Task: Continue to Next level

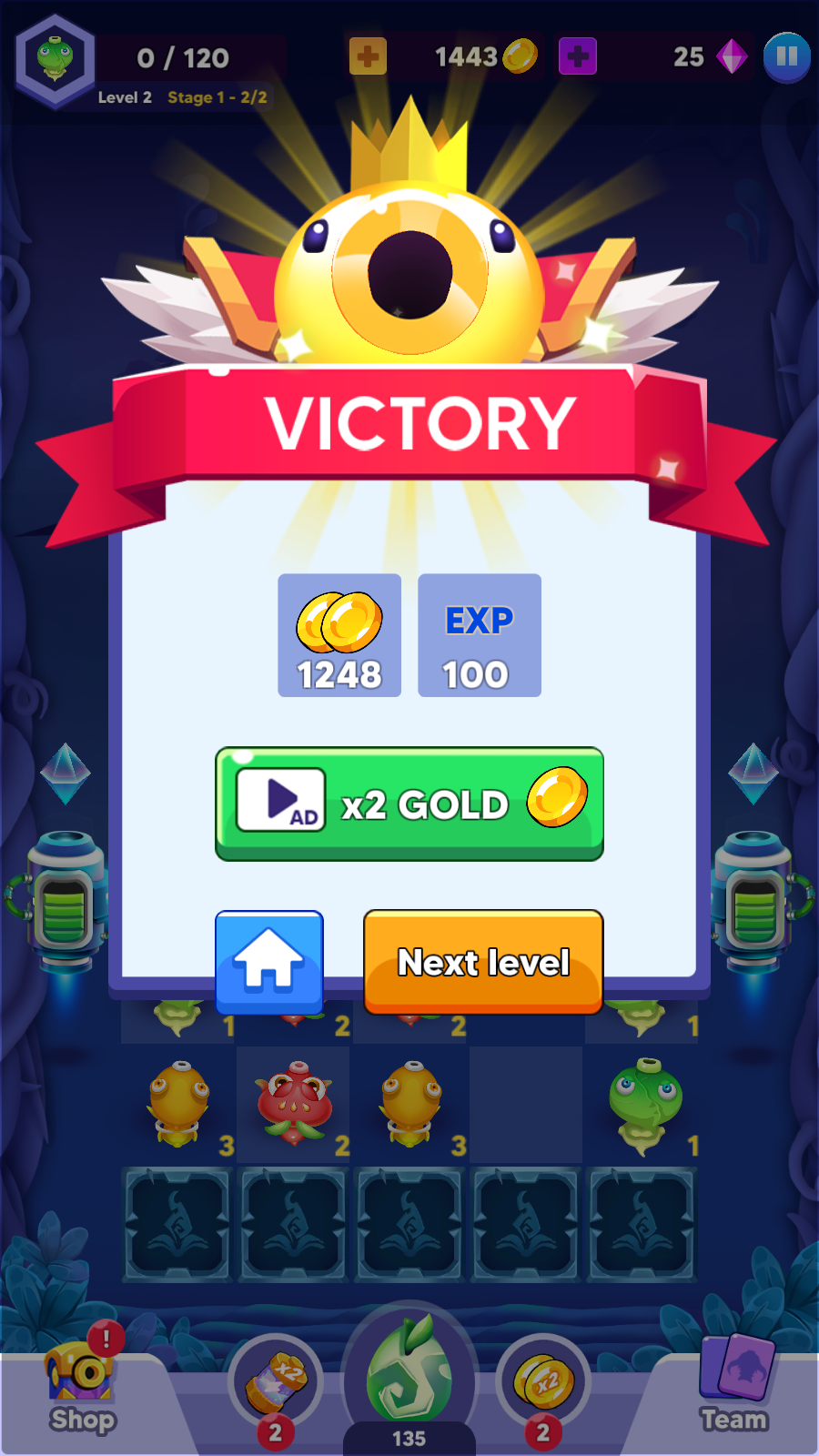Action: coord(483,962)
